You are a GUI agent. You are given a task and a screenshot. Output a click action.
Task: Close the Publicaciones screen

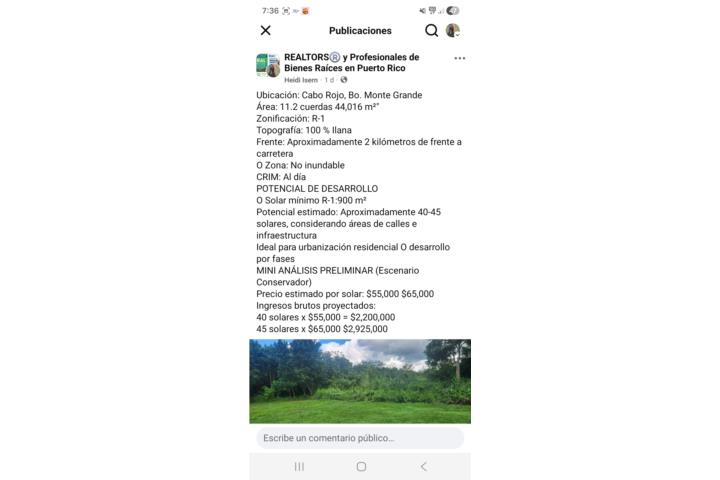click(x=265, y=31)
